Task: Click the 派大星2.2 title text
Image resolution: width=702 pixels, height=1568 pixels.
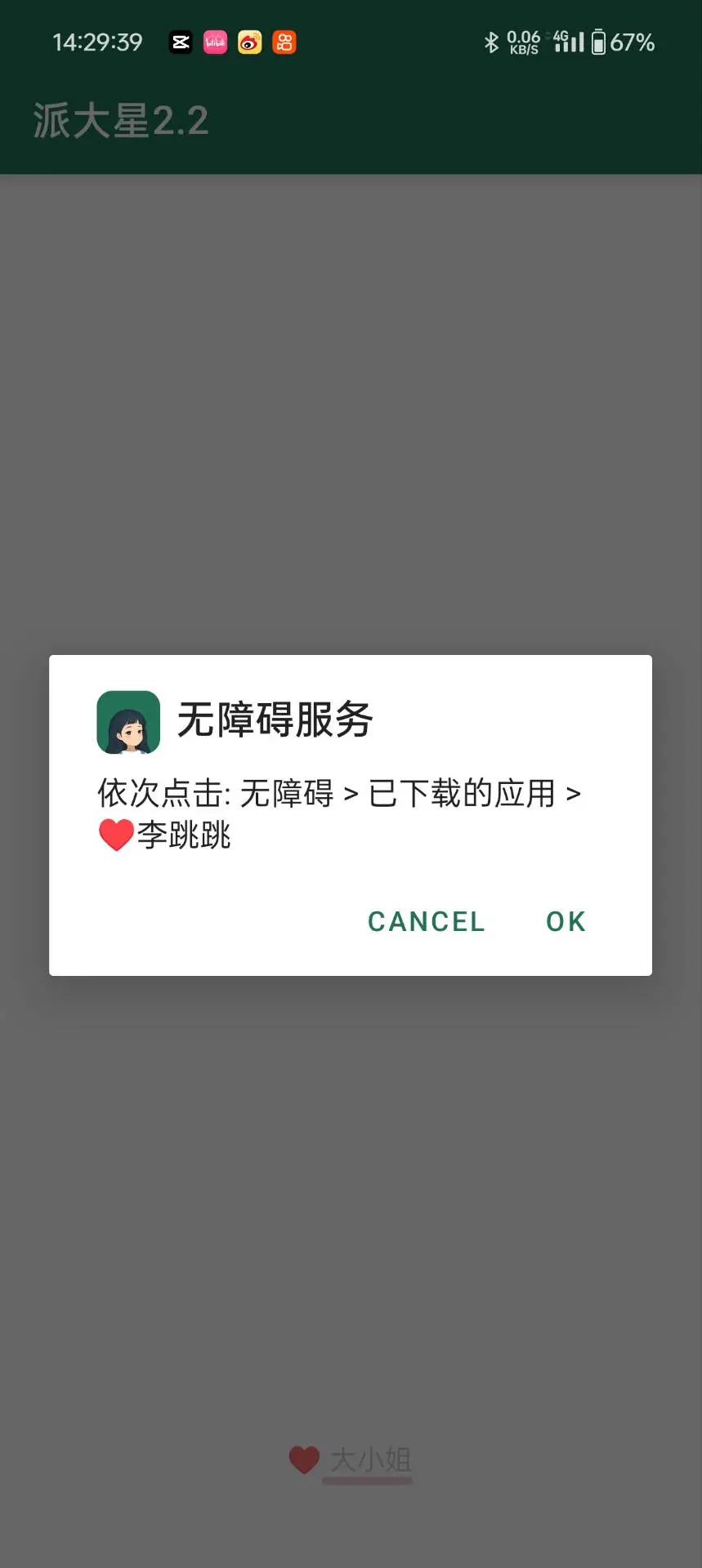Action: coord(121,120)
